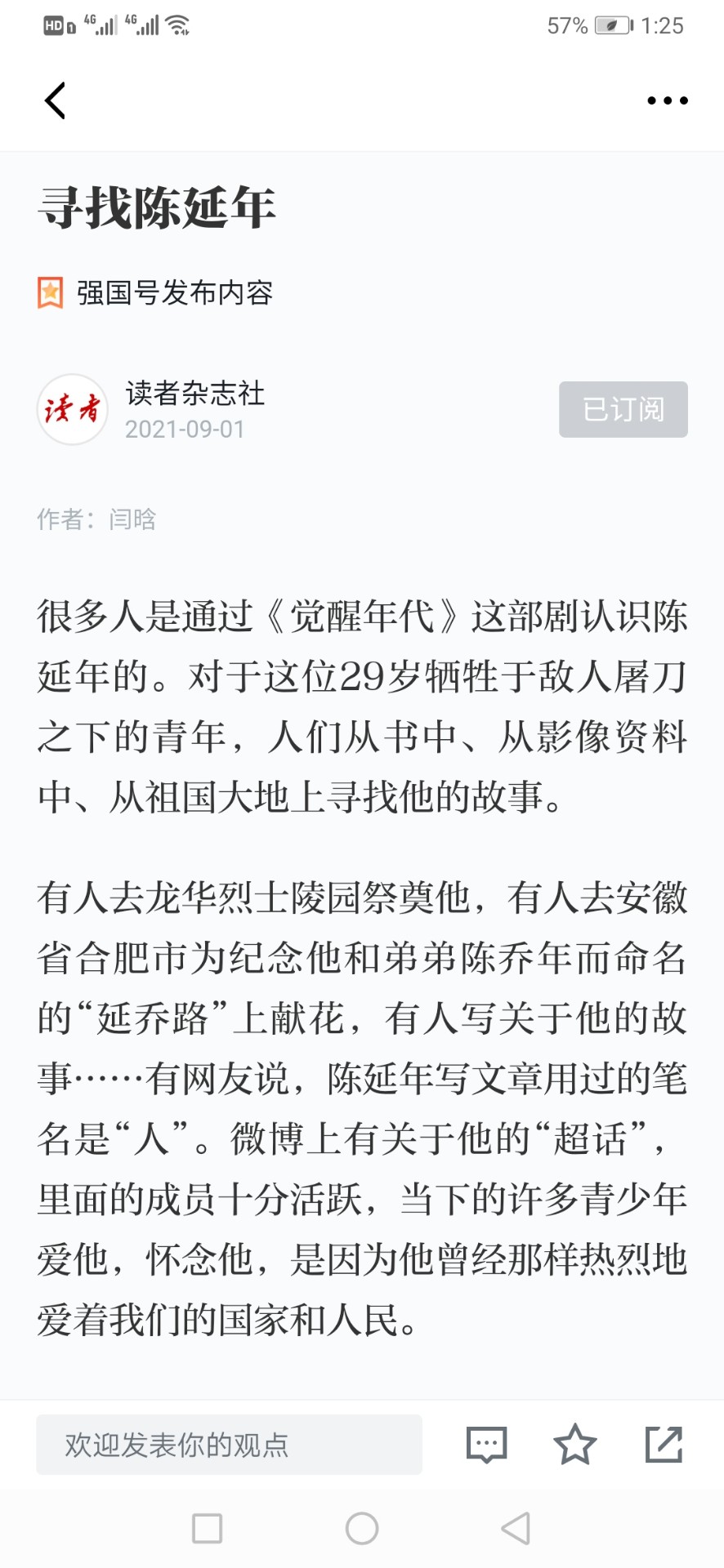Open the three-dot overflow menu
Image resolution: width=724 pixels, height=1568 pixels.
pyautogui.click(x=667, y=100)
